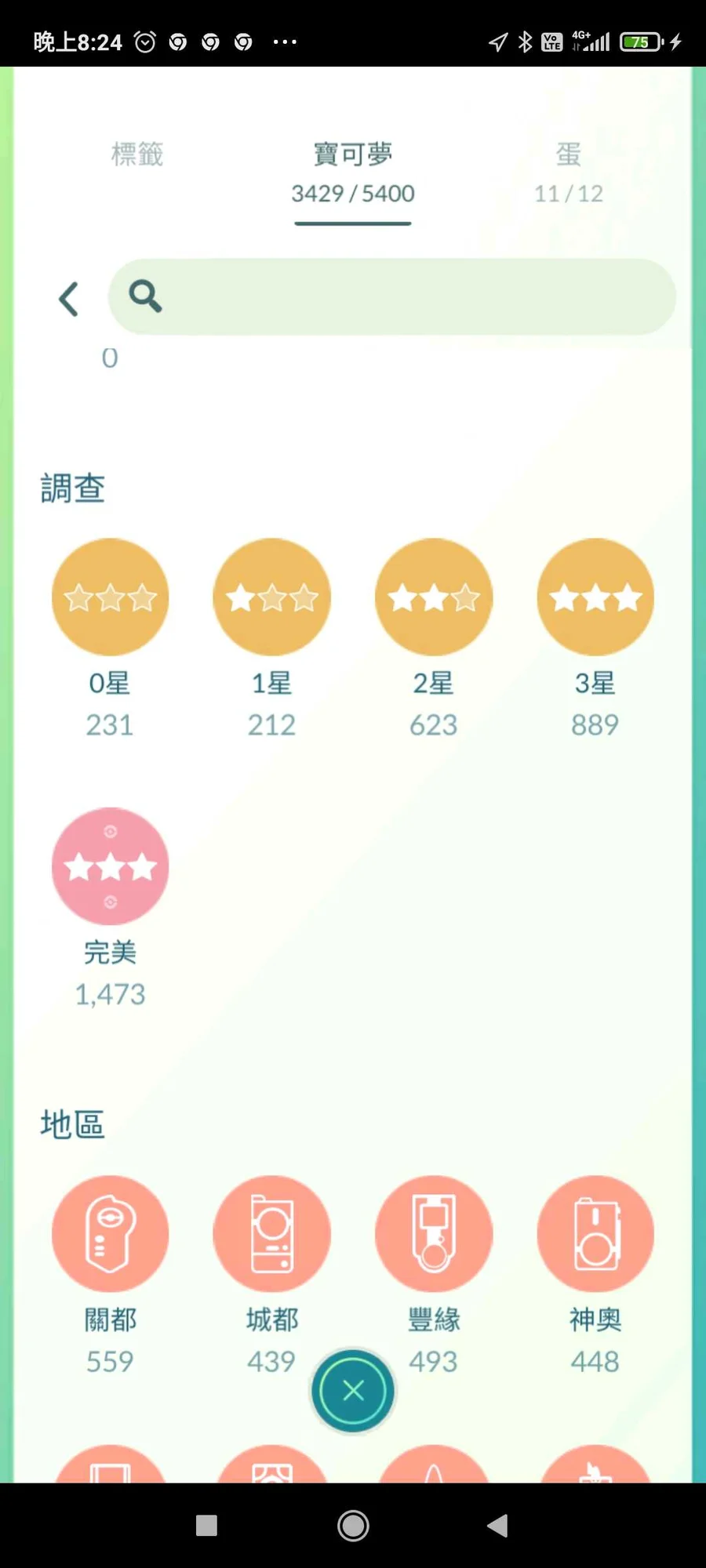
Task: Switch to the 蛋 tab
Action: (x=569, y=172)
